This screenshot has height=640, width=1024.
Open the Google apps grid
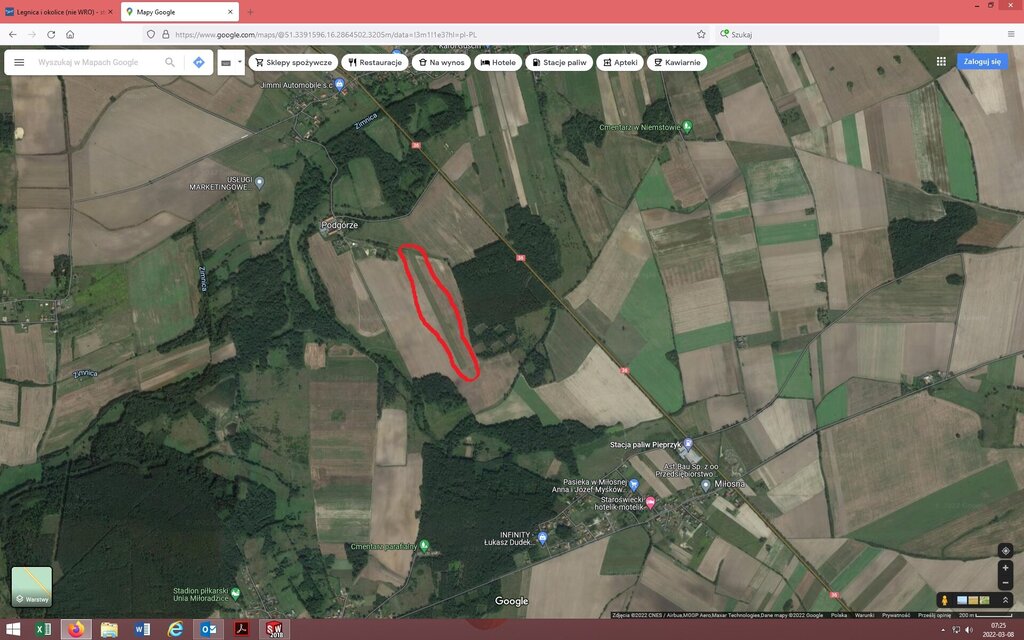pyautogui.click(x=941, y=61)
